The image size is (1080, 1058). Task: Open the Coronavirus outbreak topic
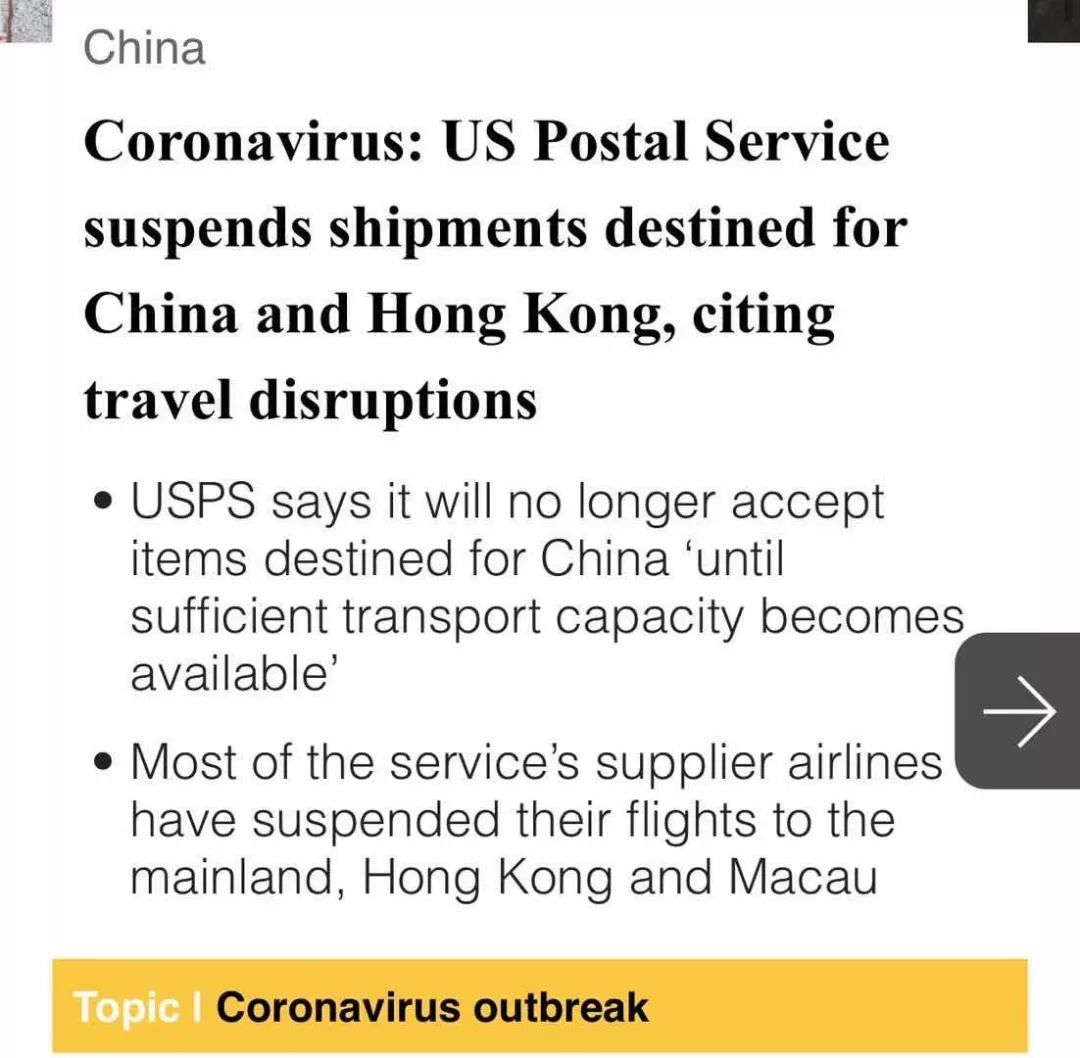[432, 1006]
